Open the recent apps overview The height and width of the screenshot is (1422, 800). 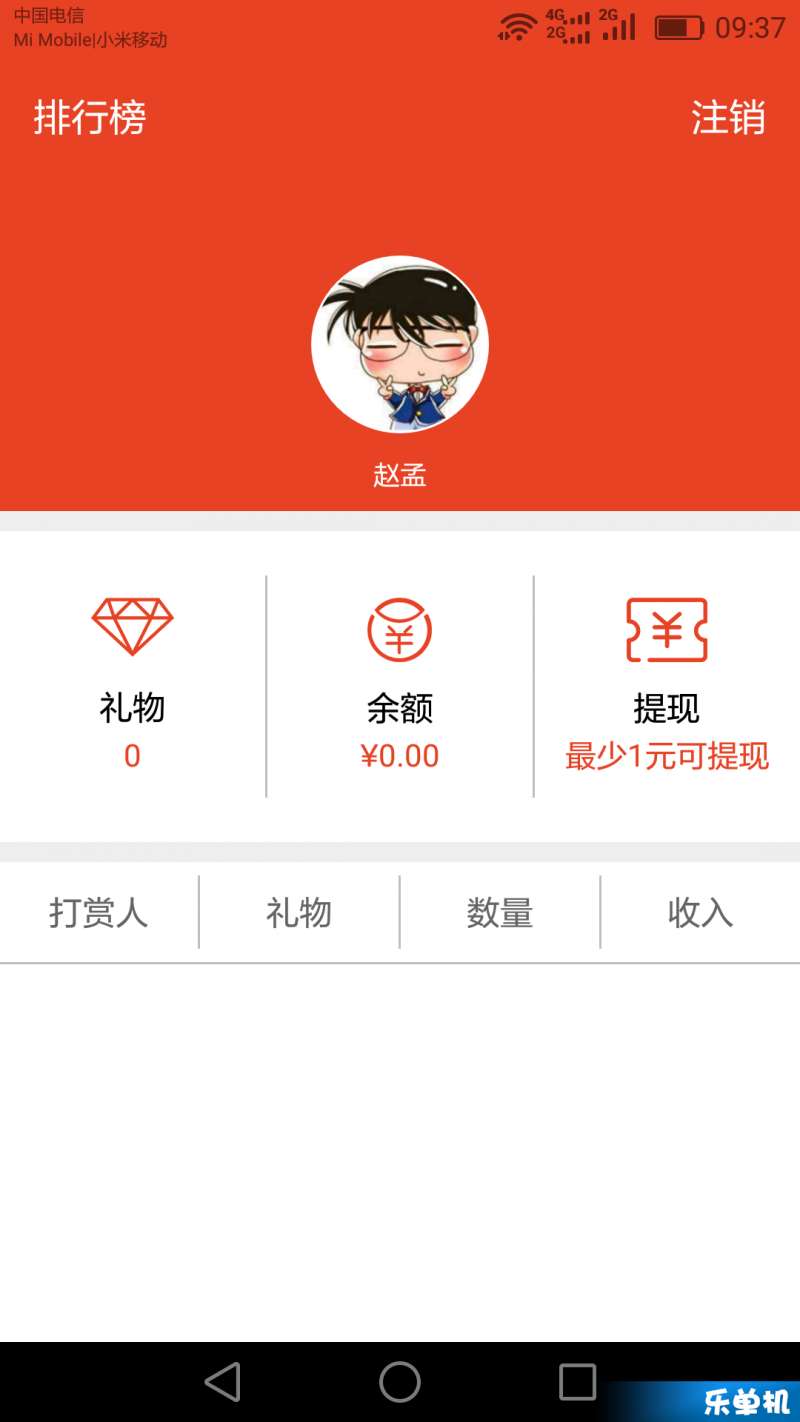pos(577,1382)
